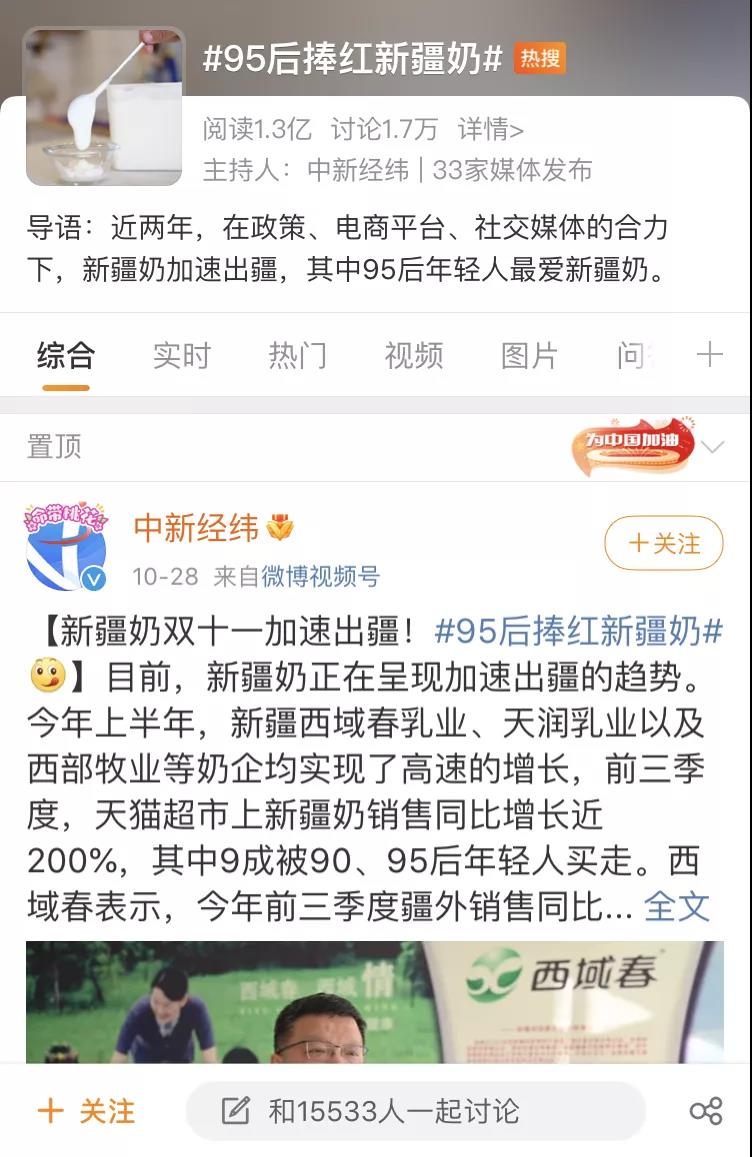The width and height of the screenshot is (752, 1157).
Task: Open the topic cover image
Action: tap(104, 107)
